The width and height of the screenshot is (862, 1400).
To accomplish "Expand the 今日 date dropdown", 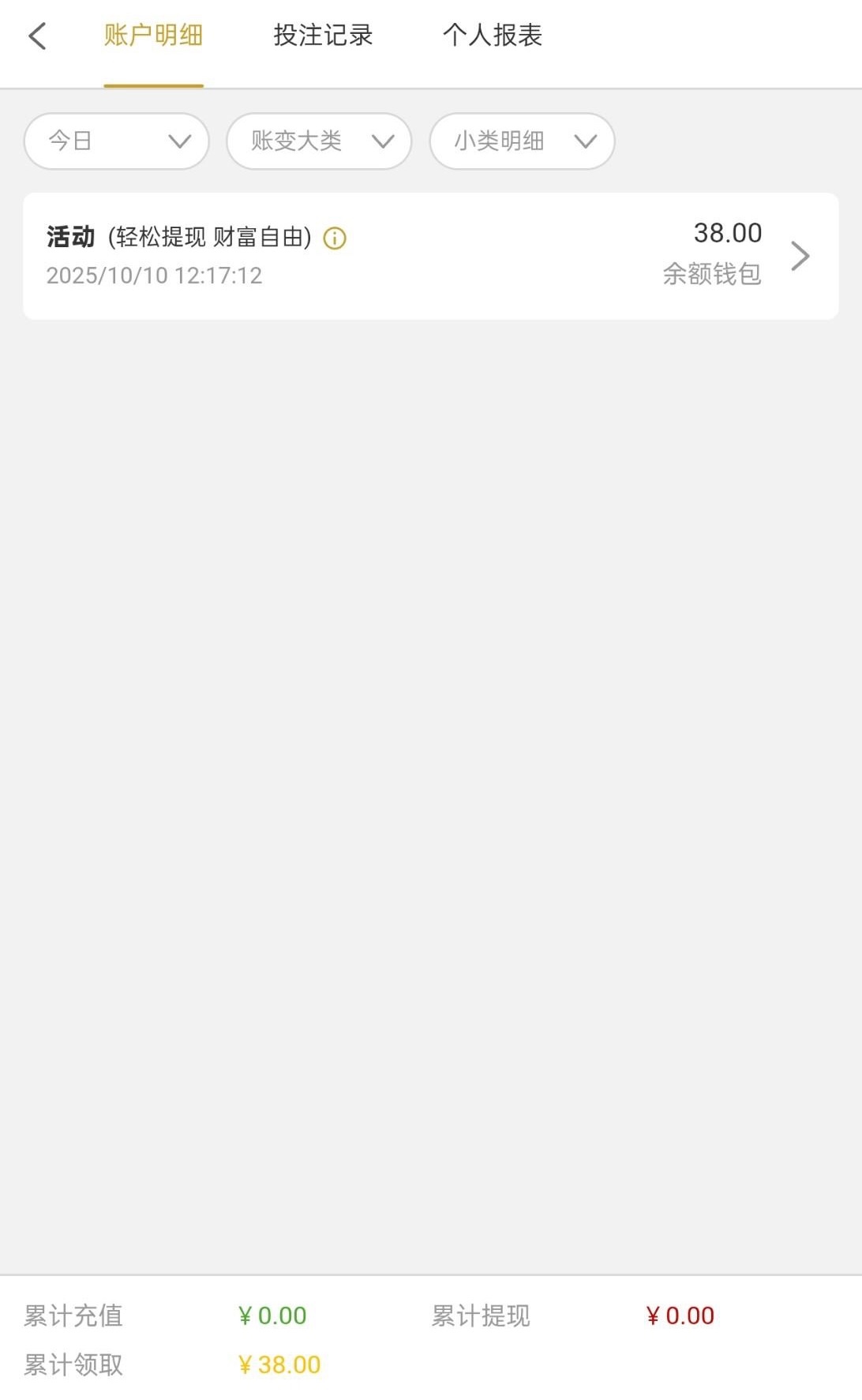I will point(117,141).
